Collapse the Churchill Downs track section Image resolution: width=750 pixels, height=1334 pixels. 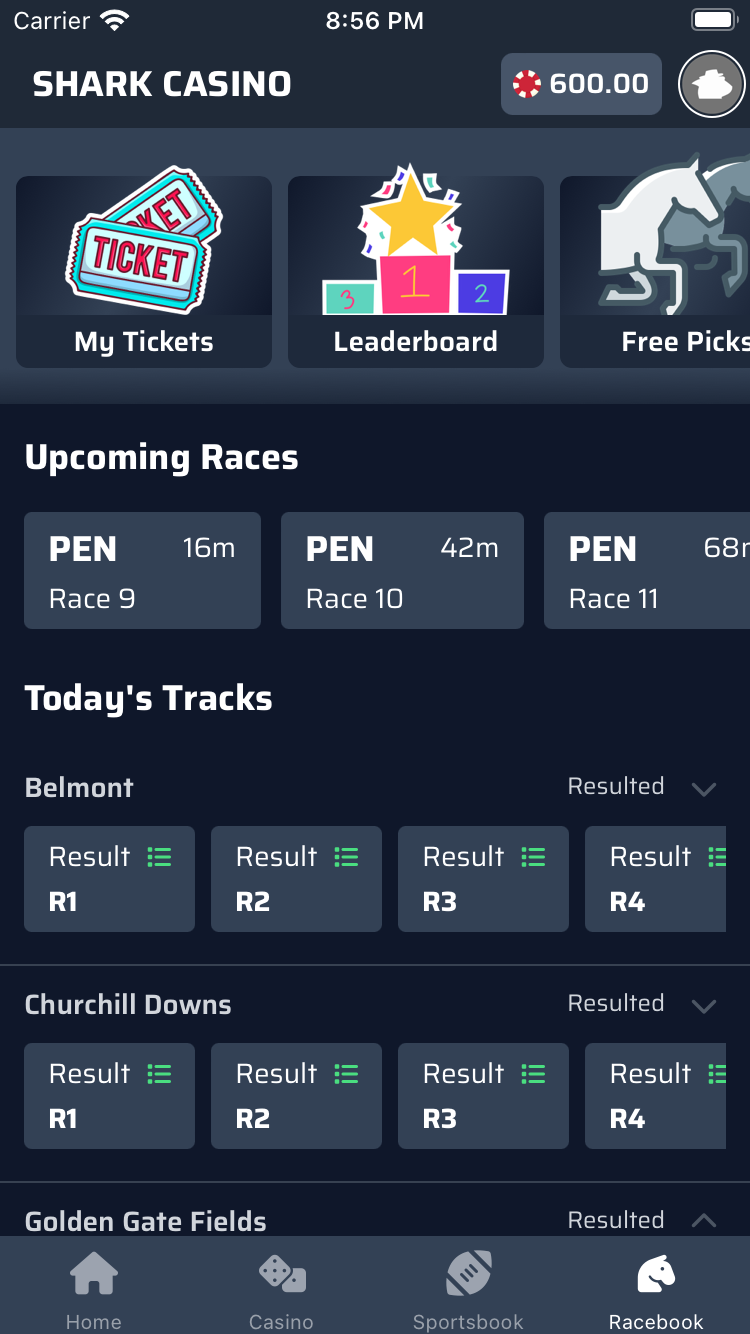[704, 1005]
